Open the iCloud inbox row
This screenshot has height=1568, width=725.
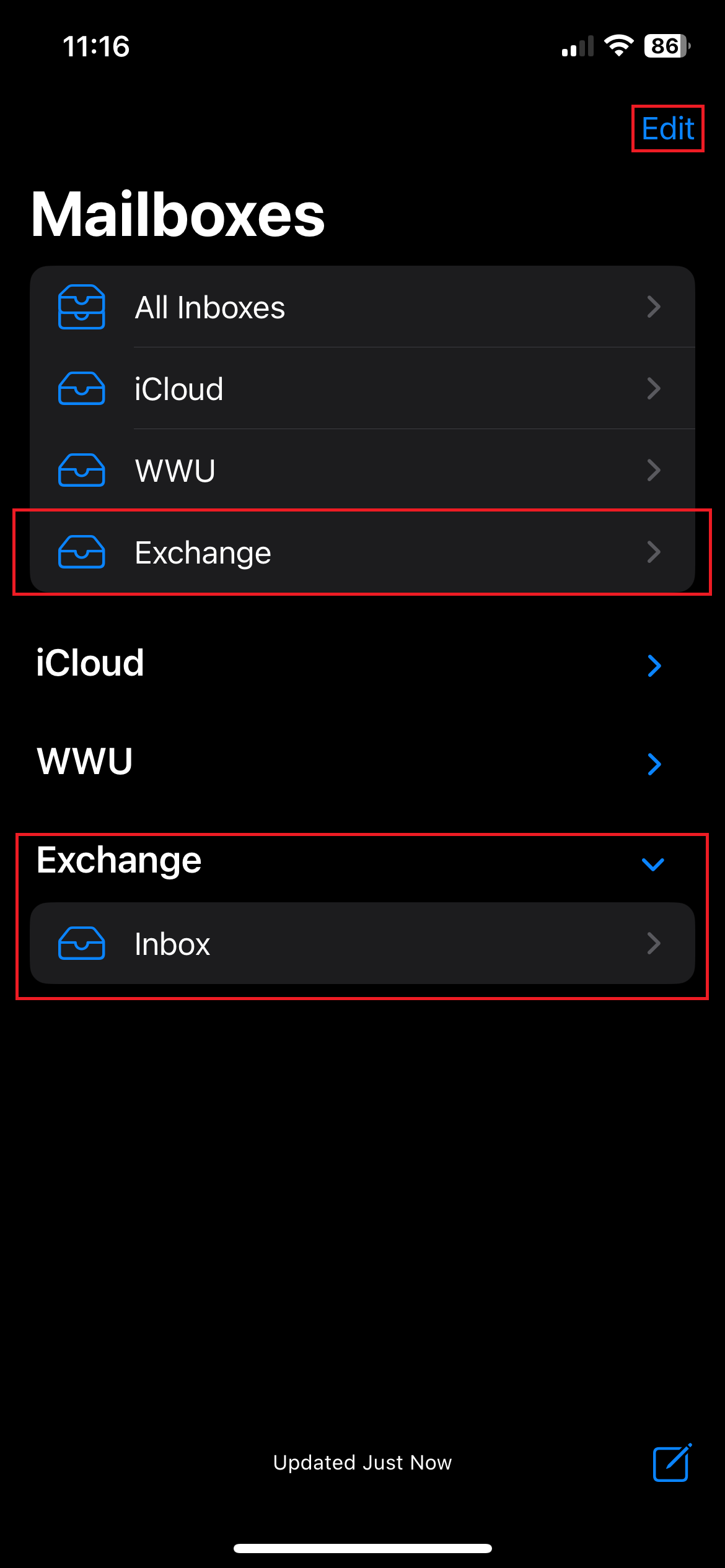tap(362, 389)
